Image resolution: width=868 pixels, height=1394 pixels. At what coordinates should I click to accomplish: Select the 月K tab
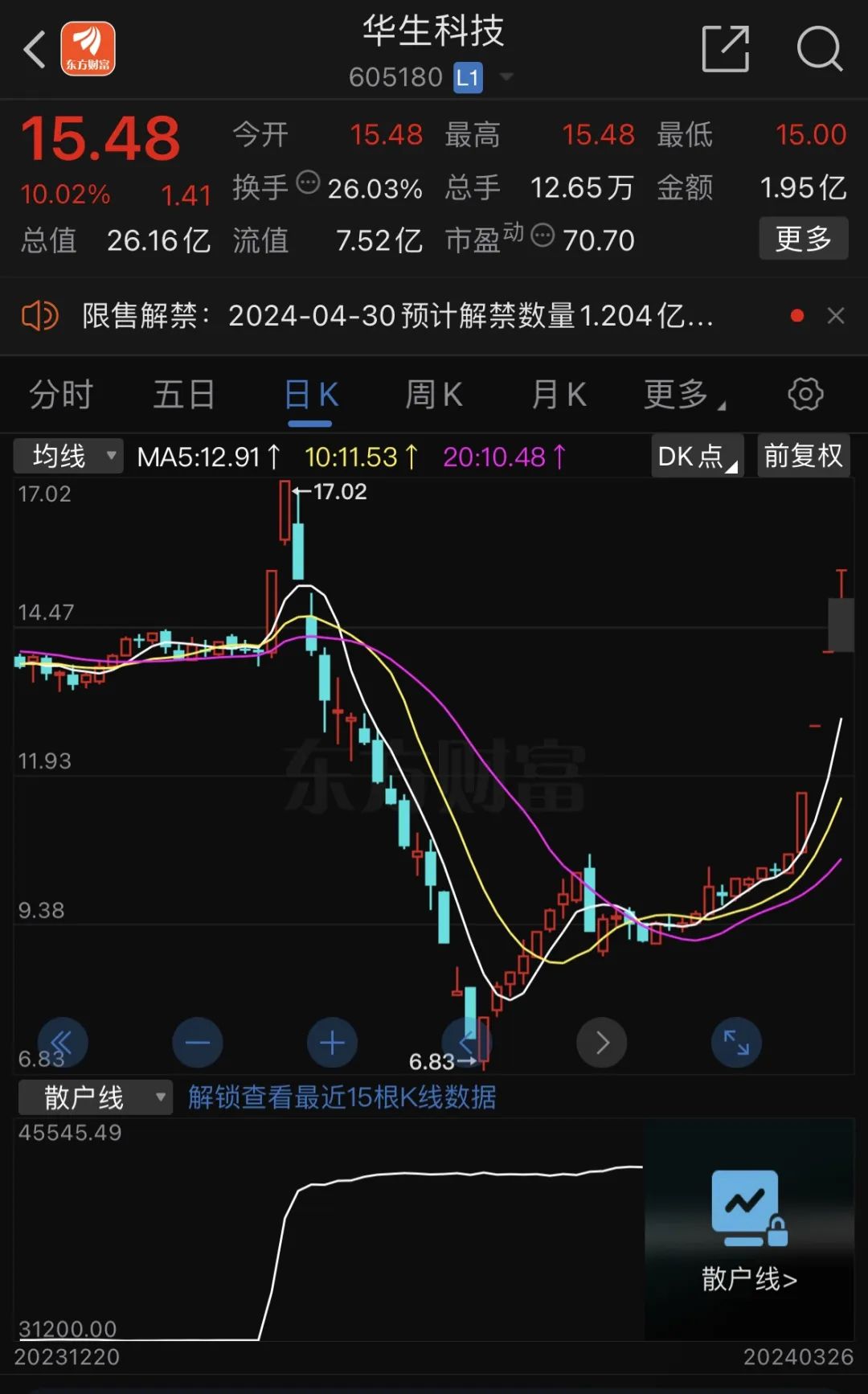[559, 395]
